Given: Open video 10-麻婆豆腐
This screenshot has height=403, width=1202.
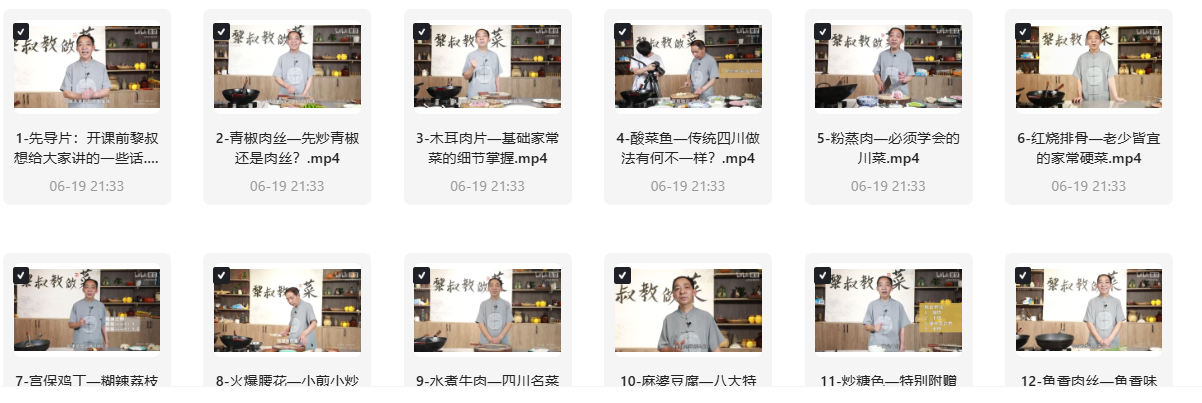Looking at the screenshot, I should pos(688,310).
